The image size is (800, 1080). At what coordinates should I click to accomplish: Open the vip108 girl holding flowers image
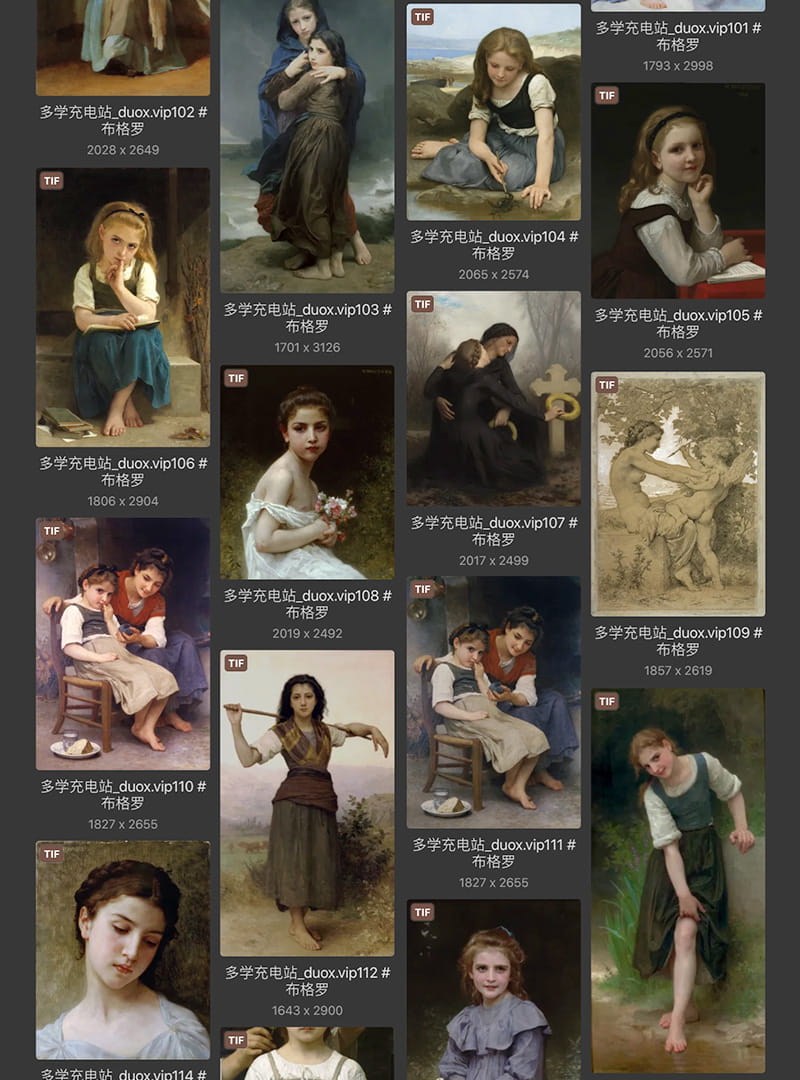point(306,470)
